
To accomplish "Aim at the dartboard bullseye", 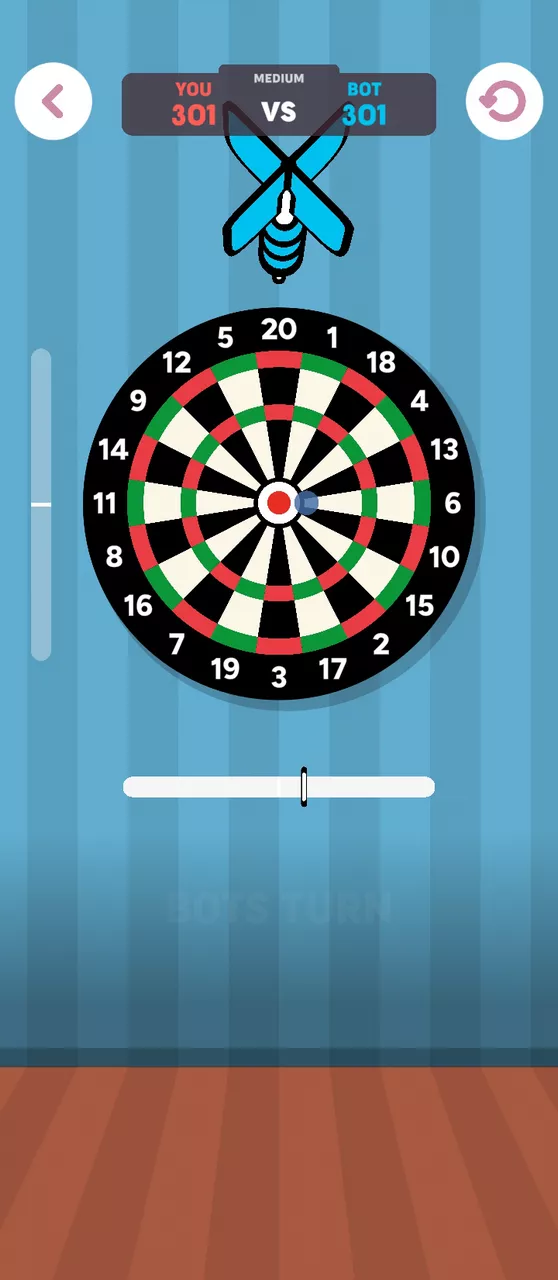I will pos(279,503).
